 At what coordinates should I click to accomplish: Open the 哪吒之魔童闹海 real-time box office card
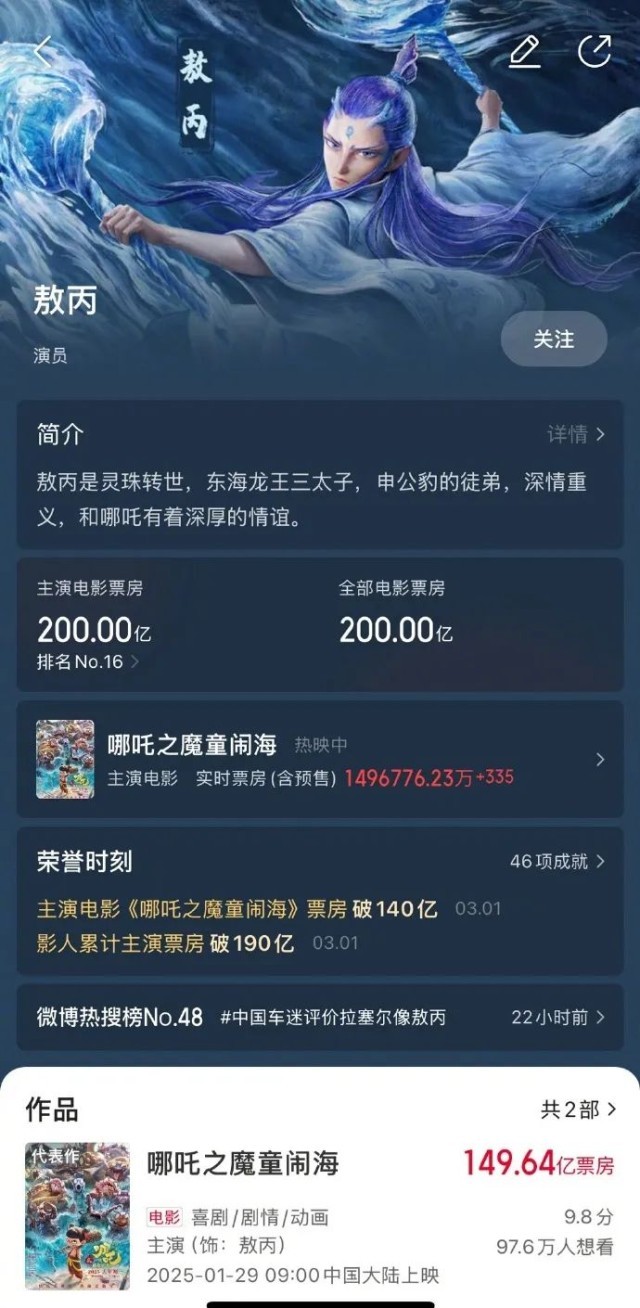pyautogui.click(x=320, y=760)
